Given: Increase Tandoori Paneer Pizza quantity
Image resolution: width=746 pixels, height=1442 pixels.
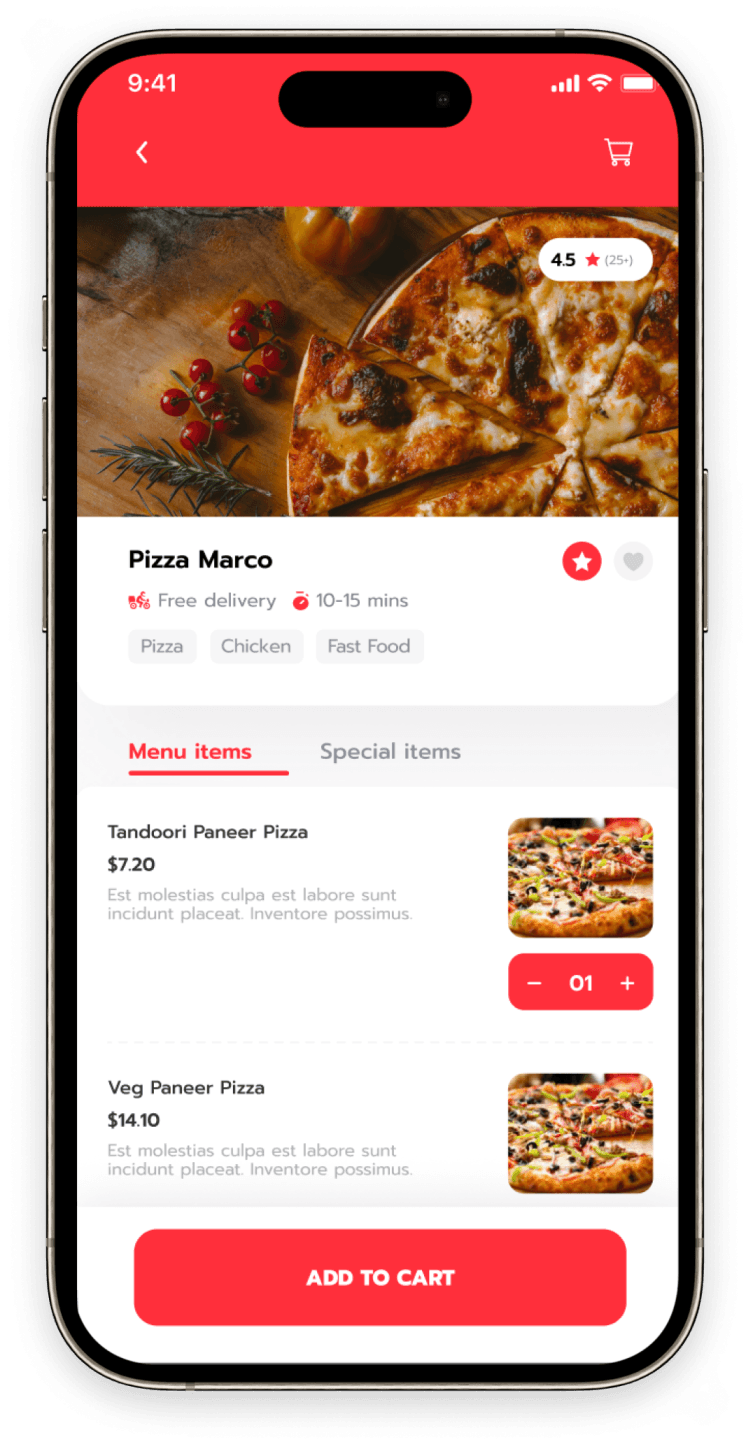Looking at the screenshot, I should pyautogui.click(x=627, y=984).
